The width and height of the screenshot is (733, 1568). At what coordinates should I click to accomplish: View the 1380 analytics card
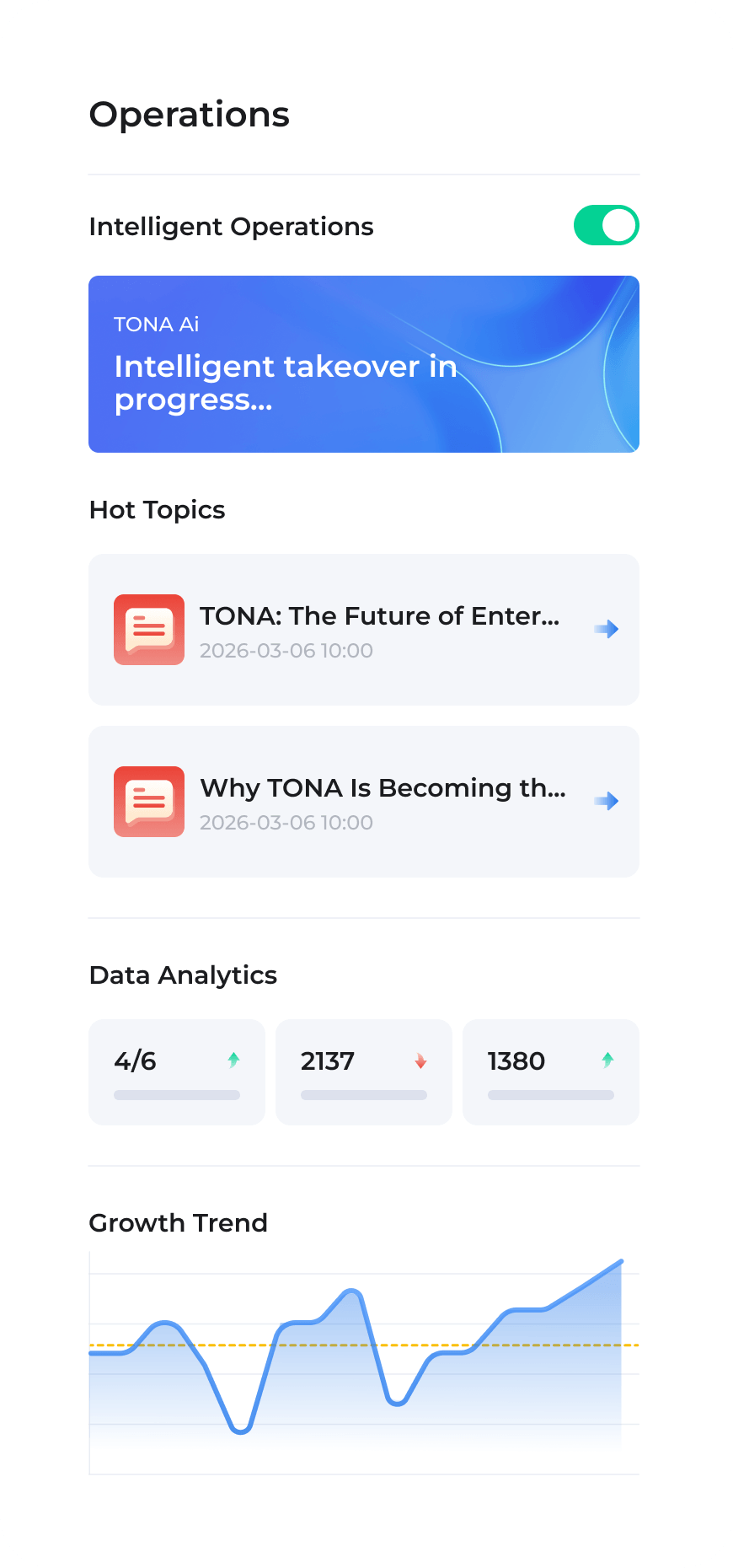tap(550, 1071)
